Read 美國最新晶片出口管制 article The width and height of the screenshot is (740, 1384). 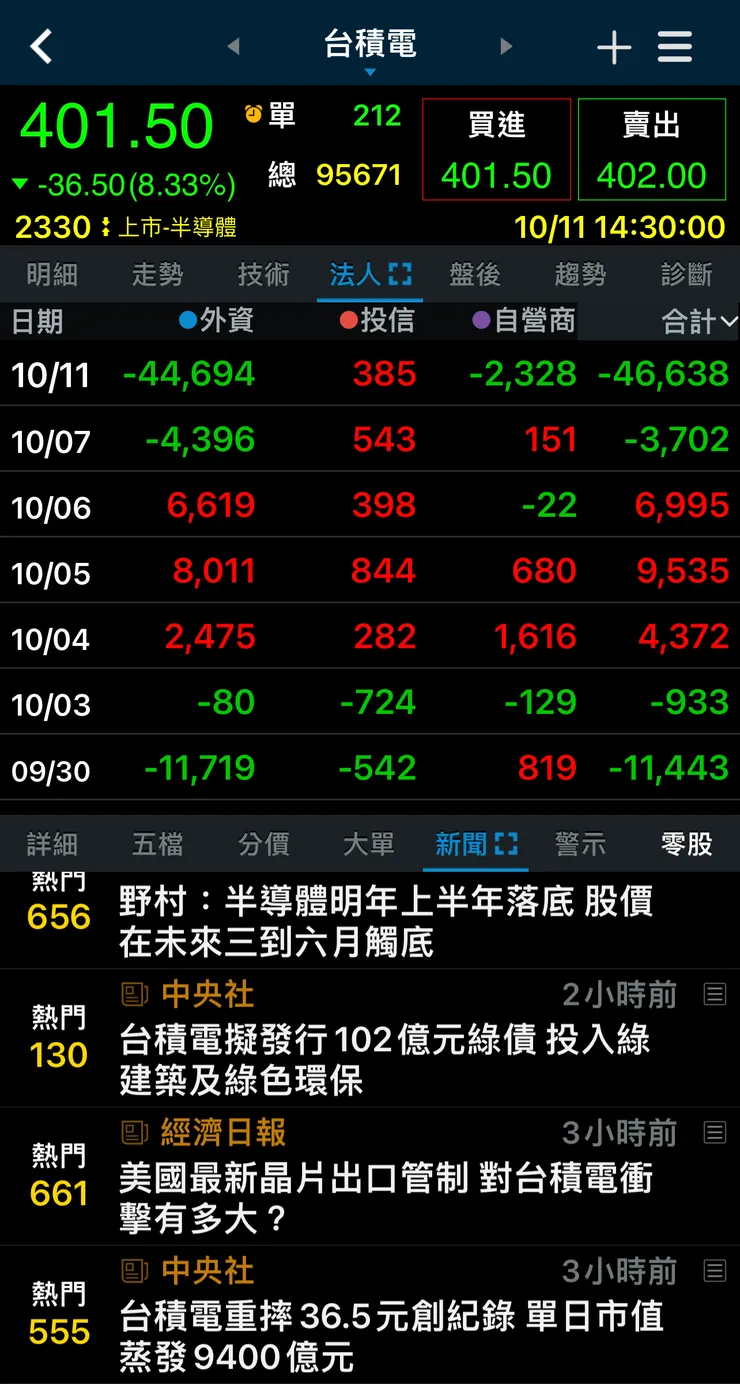pyautogui.click(x=385, y=1197)
